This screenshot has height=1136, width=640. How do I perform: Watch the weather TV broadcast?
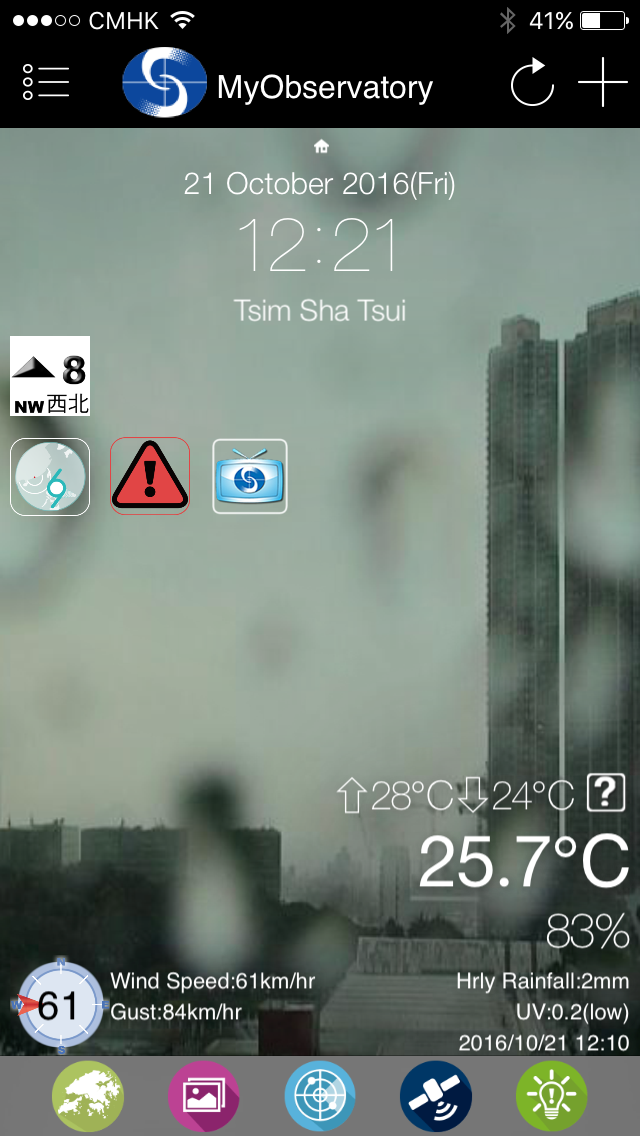[x=250, y=477]
